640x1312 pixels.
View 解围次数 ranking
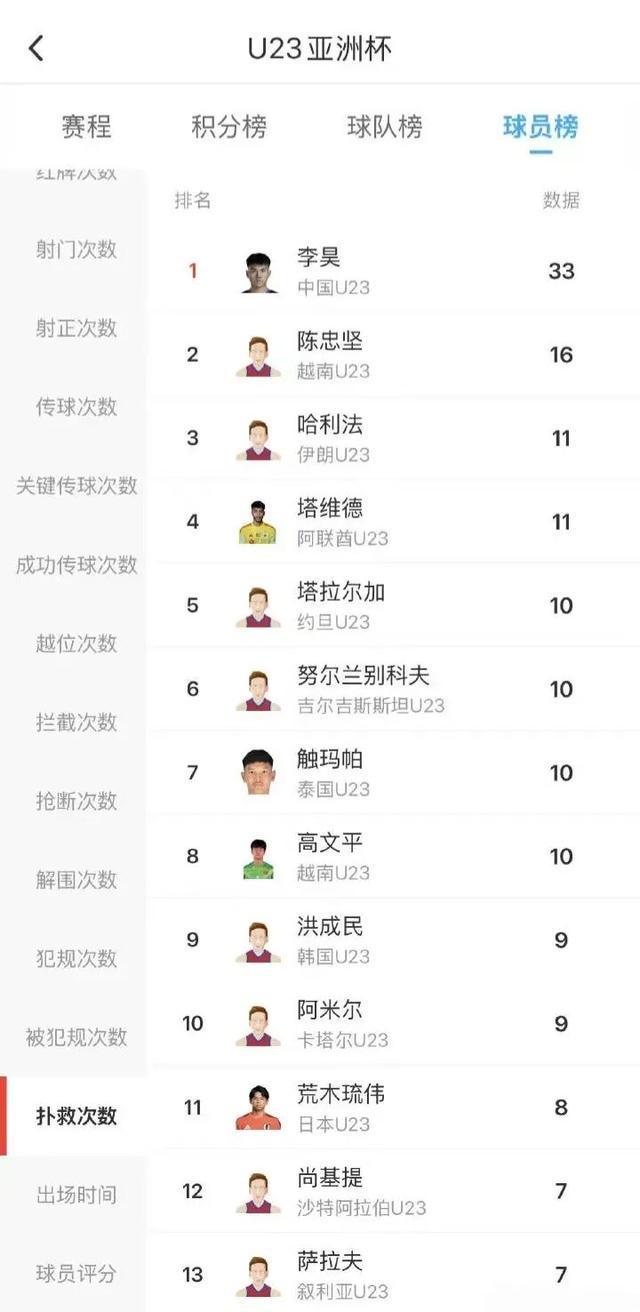(x=76, y=880)
